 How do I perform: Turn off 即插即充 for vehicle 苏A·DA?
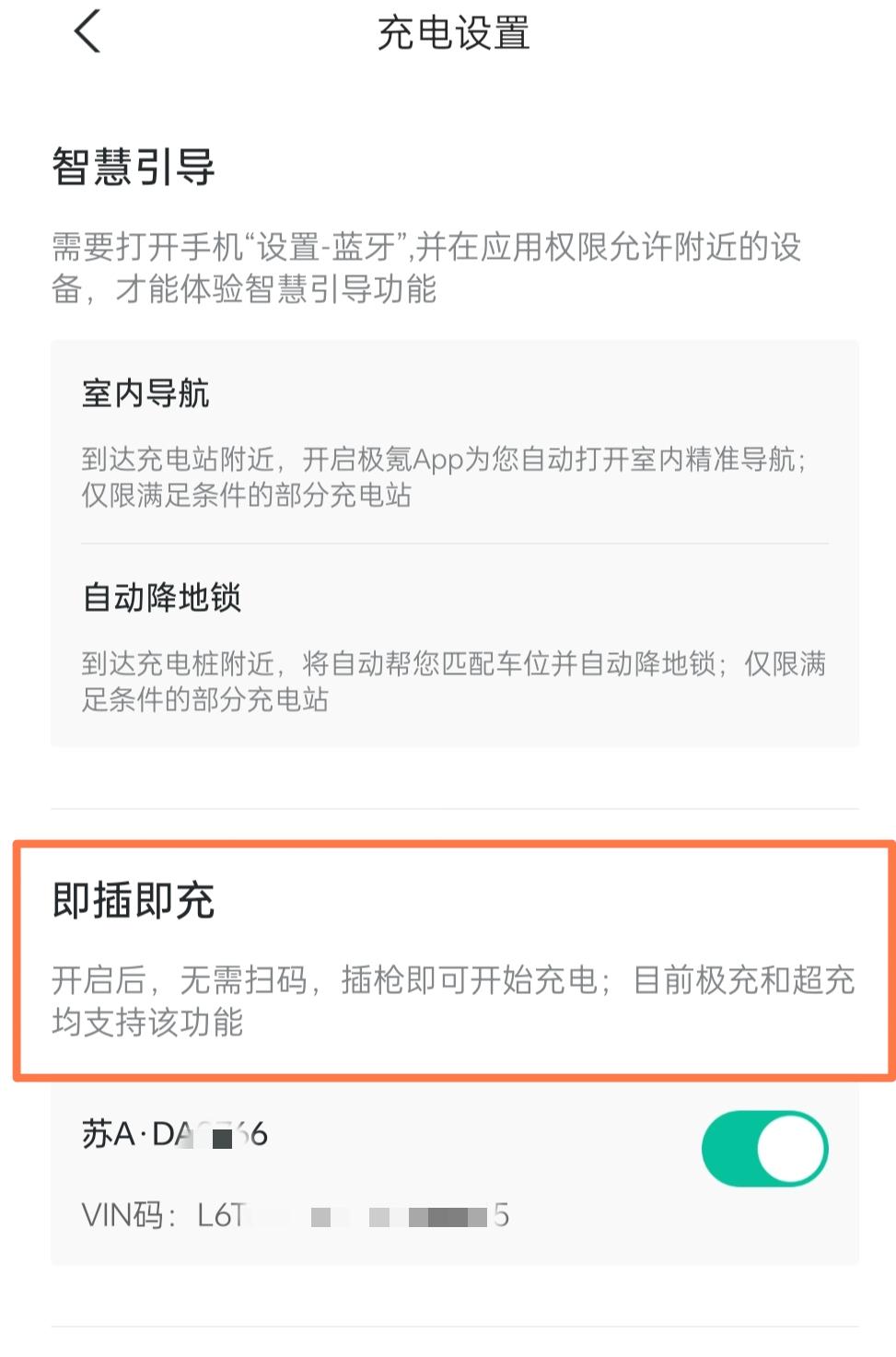click(x=764, y=1148)
